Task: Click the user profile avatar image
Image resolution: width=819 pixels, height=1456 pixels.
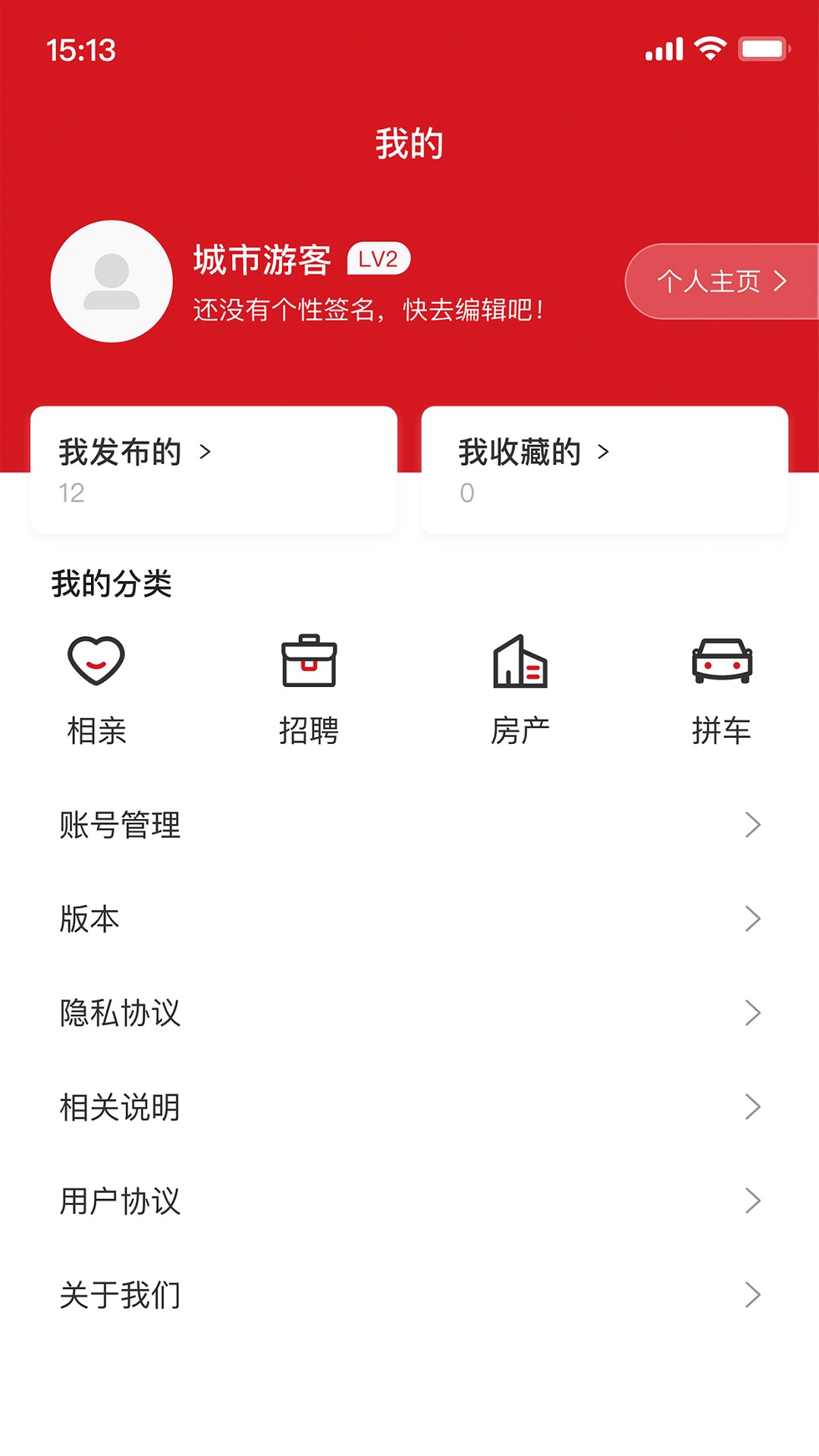Action: pyautogui.click(x=111, y=281)
